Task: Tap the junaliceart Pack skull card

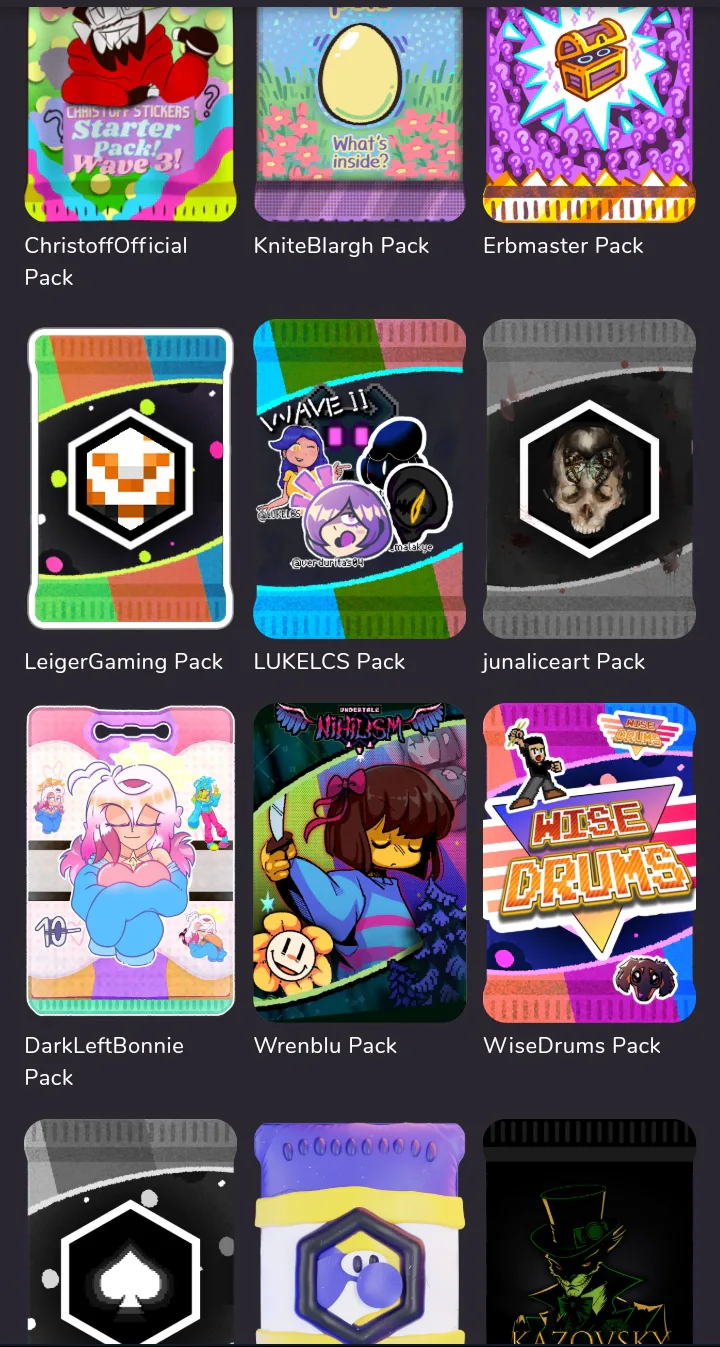Action: pos(589,479)
